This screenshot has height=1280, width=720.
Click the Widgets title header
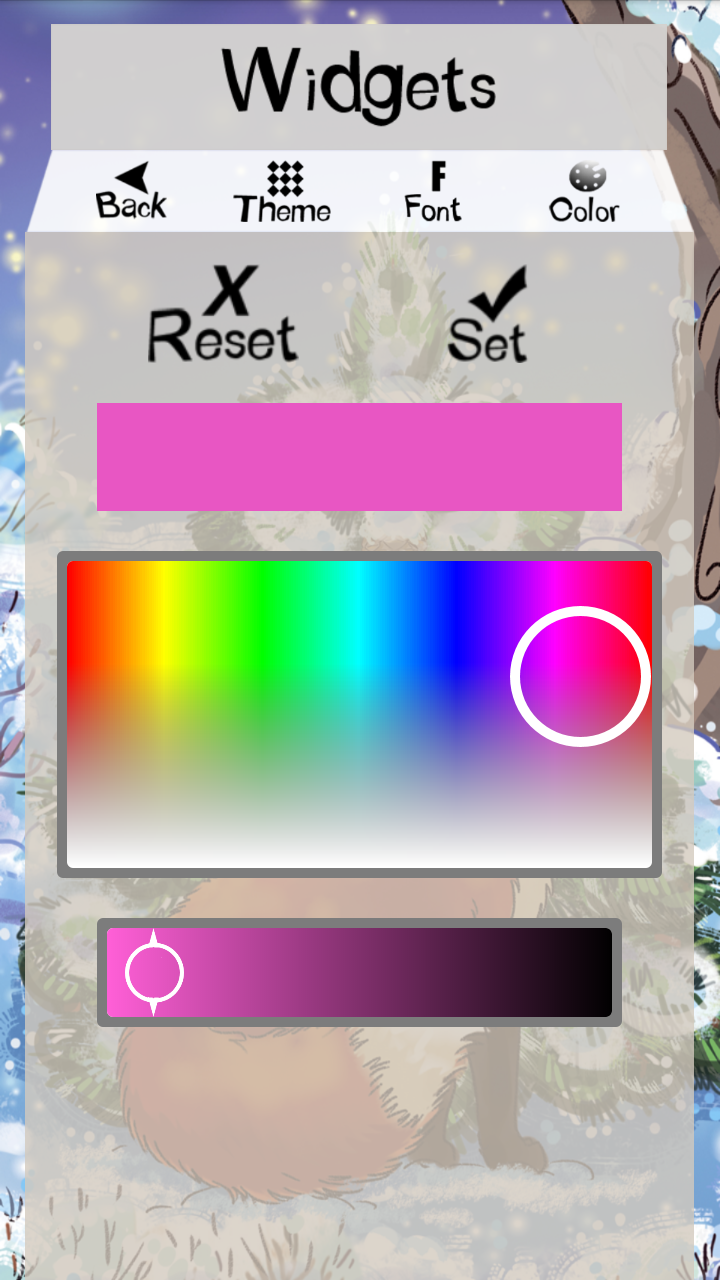point(358,85)
